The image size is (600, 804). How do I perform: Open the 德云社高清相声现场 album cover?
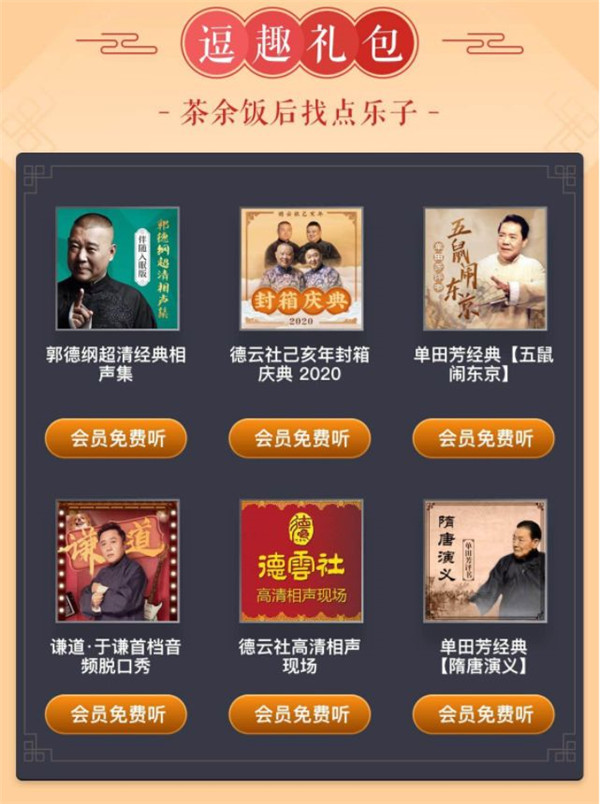(x=301, y=561)
